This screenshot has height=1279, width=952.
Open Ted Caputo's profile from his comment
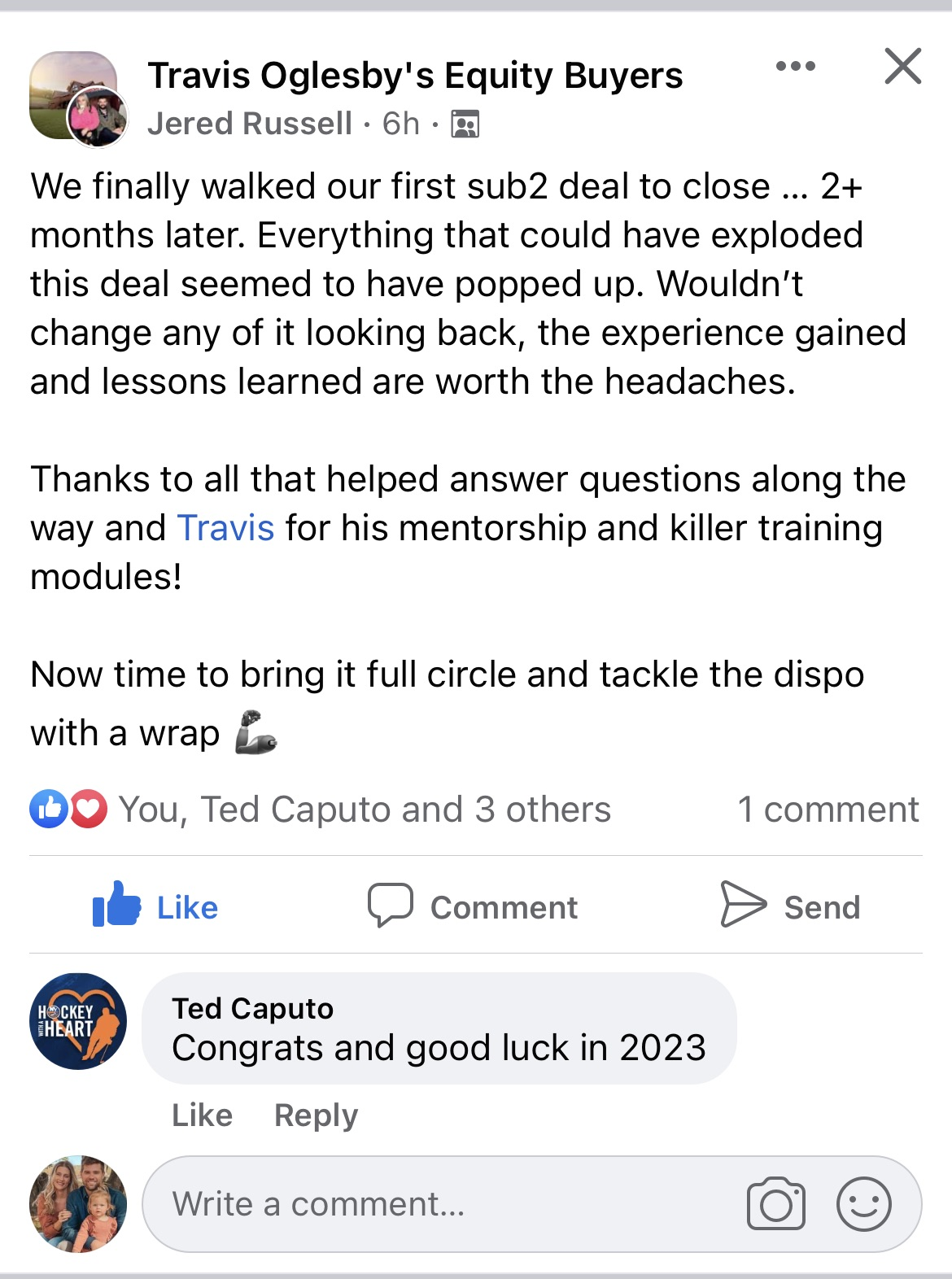[252, 1009]
